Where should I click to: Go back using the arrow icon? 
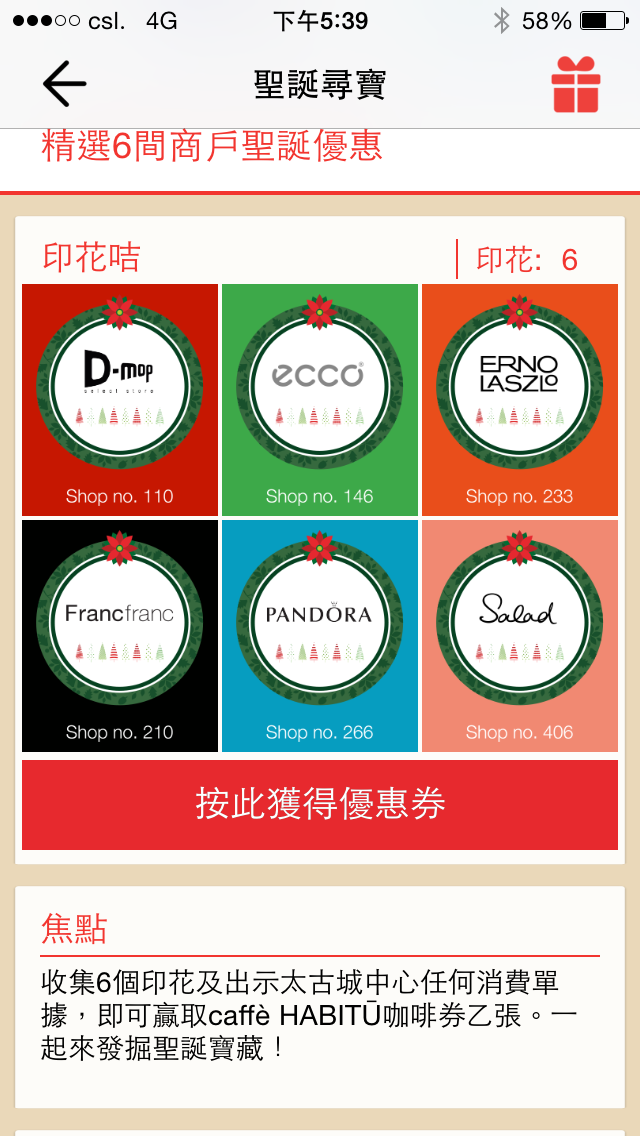point(65,84)
